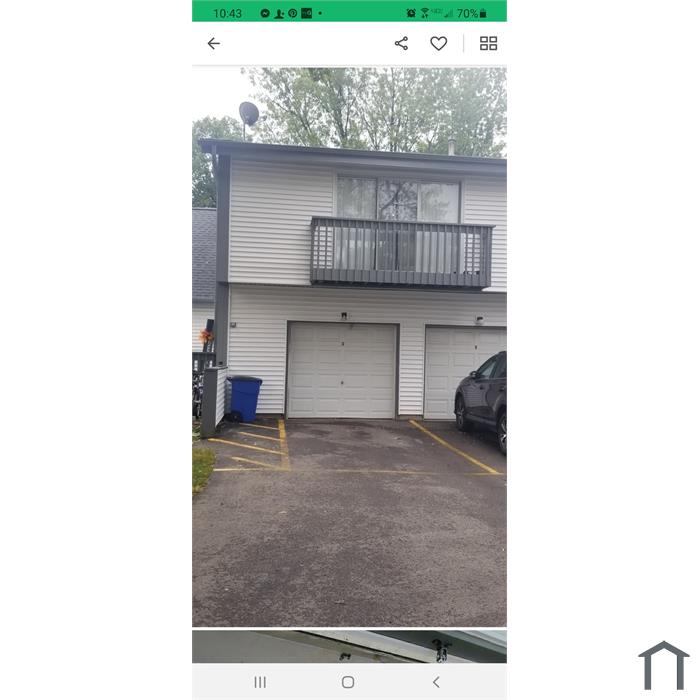
Task: Open recent apps from navigation bar
Action: (x=260, y=682)
